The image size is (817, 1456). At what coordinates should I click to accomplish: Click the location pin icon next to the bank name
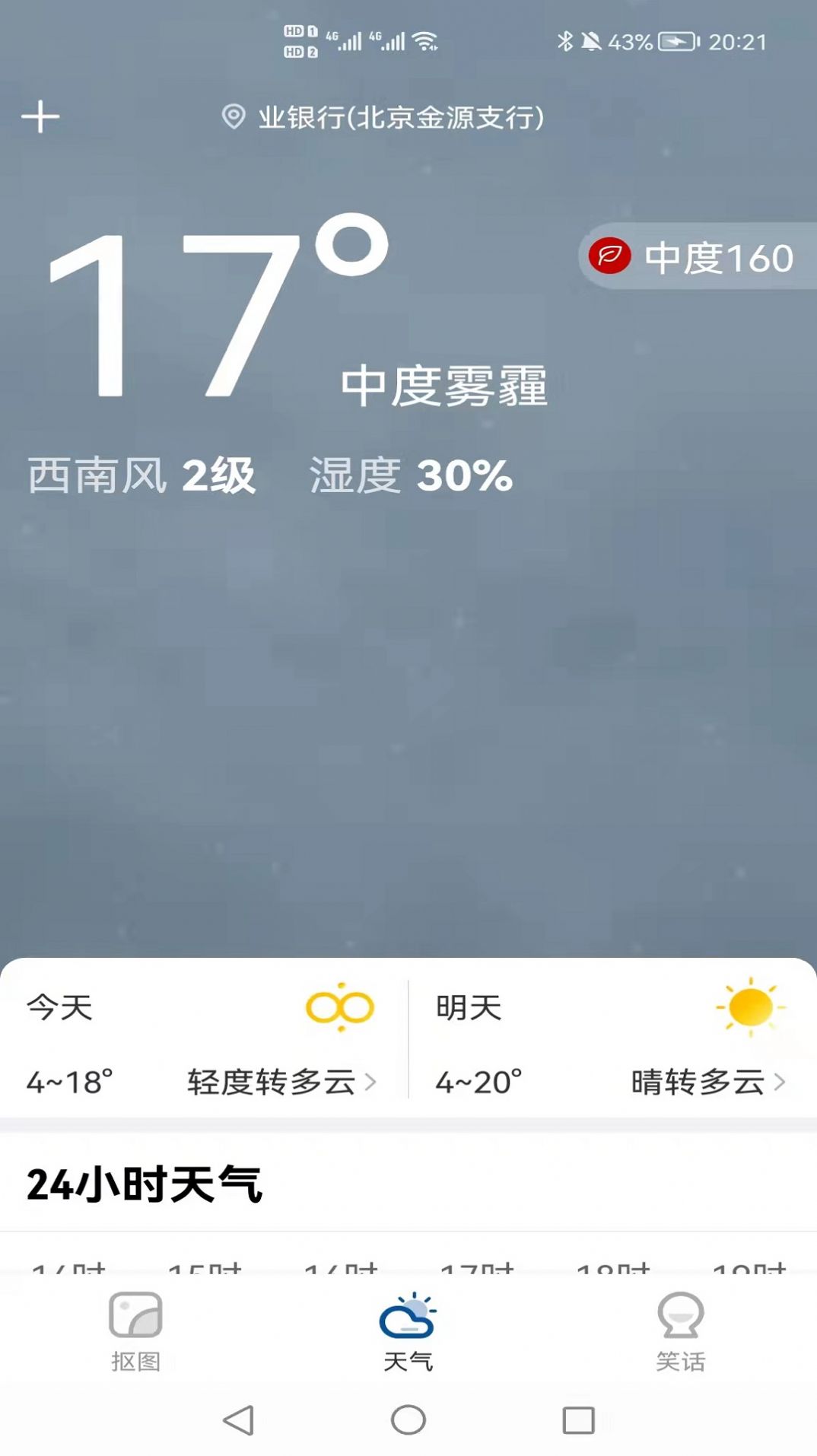(x=232, y=116)
